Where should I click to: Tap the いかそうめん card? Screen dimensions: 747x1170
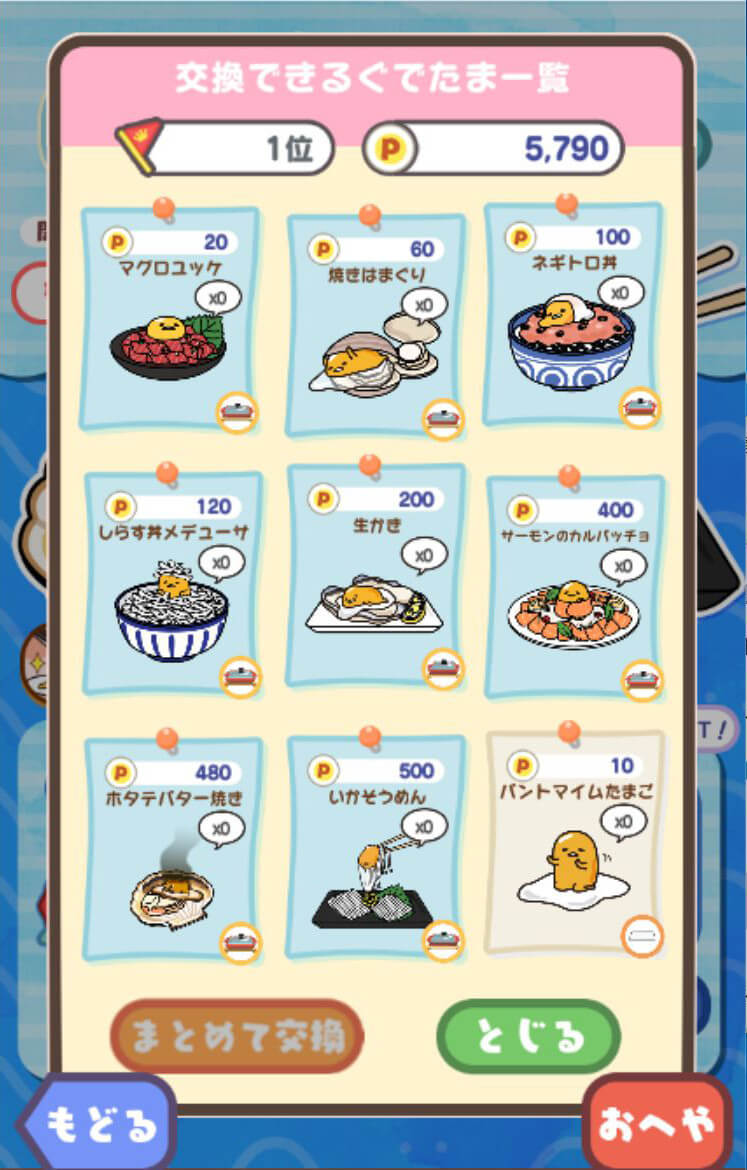pos(375,850)
